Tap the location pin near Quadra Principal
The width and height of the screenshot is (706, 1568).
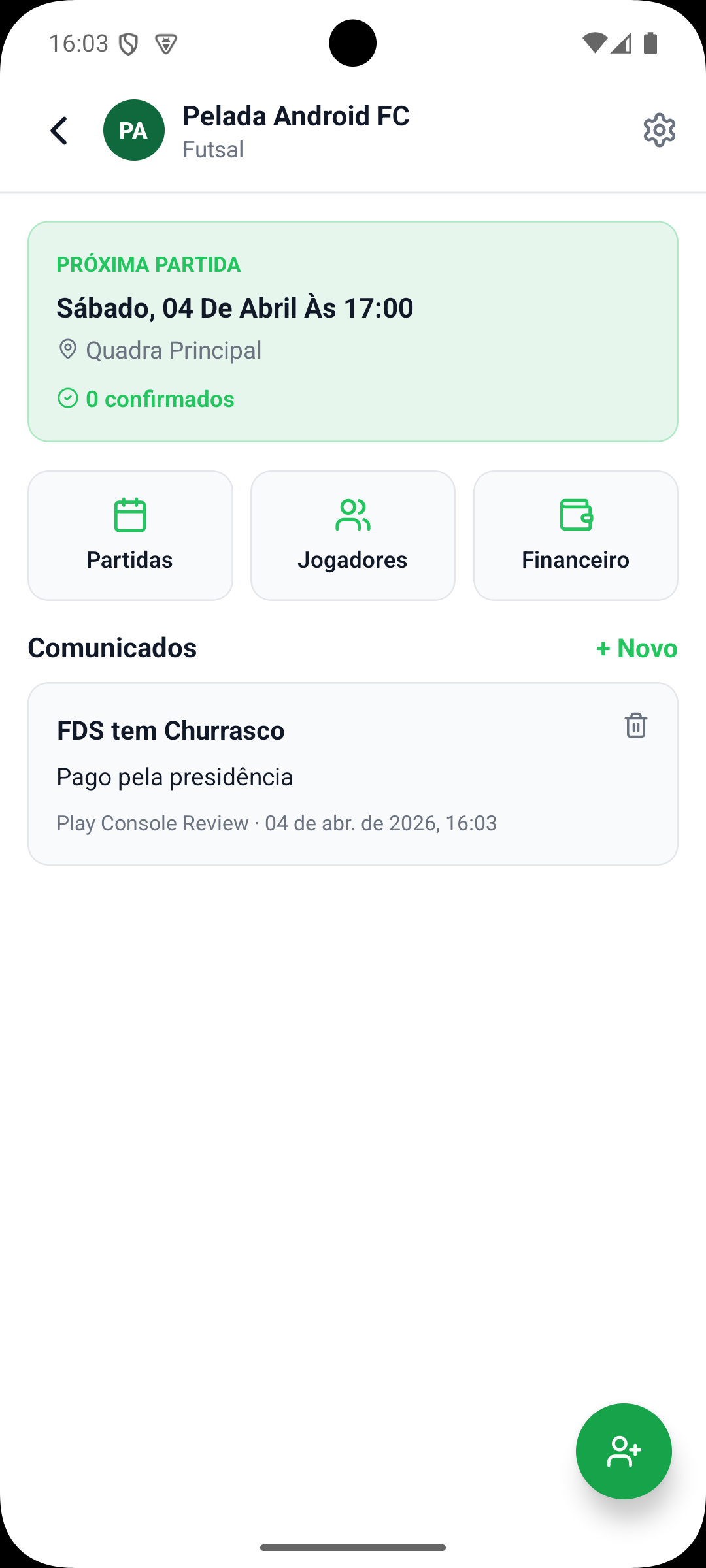pos(67,350)
